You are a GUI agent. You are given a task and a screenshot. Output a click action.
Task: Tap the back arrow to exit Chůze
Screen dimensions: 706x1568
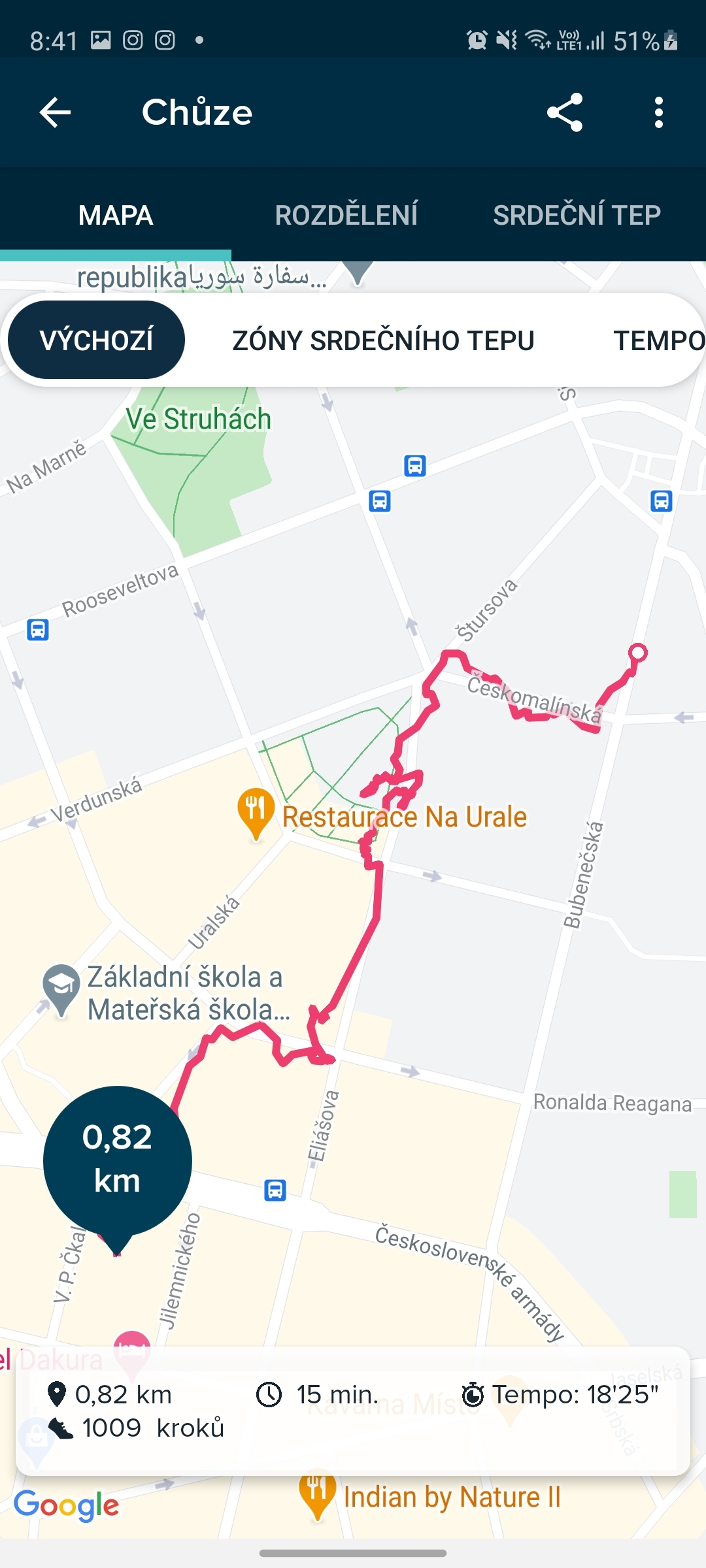[x=55, y=112]
